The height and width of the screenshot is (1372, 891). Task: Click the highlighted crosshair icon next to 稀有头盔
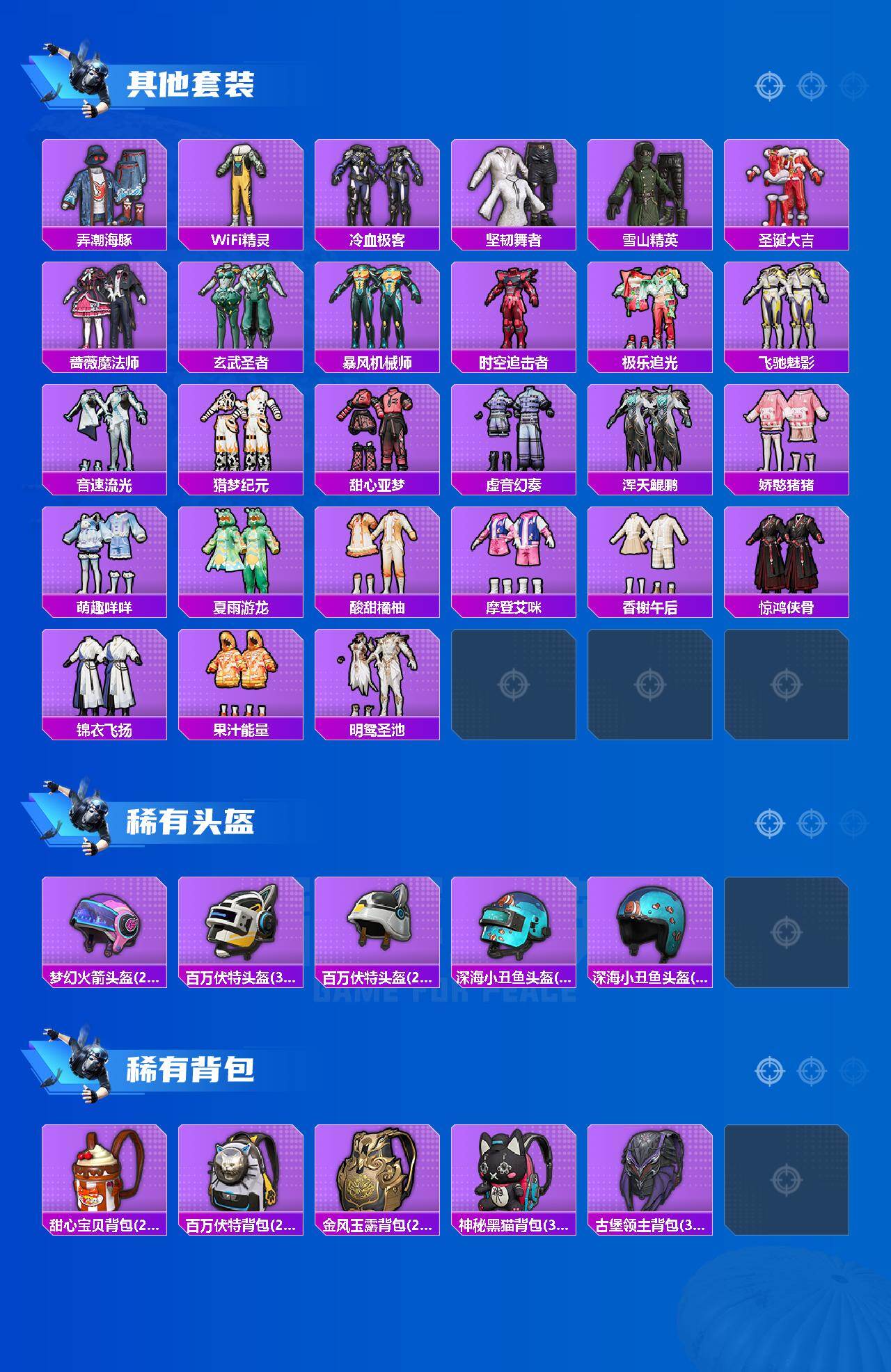(x=769, y=822)
